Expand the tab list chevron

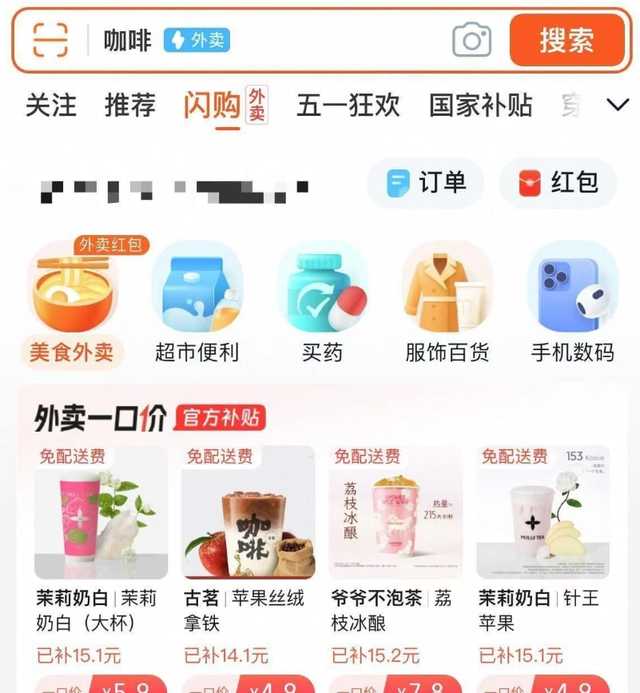point(617,105)
